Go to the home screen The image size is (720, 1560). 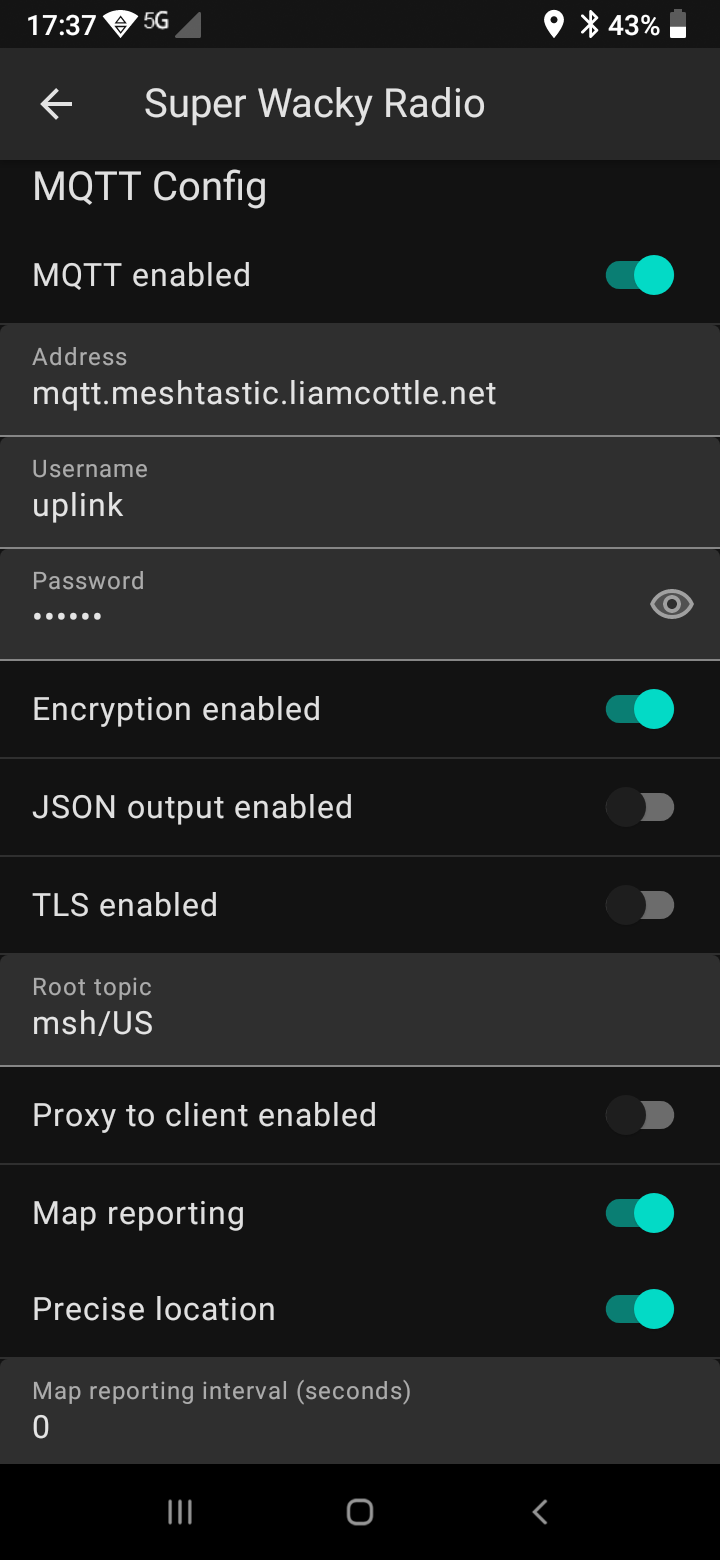click(360, 1512)
